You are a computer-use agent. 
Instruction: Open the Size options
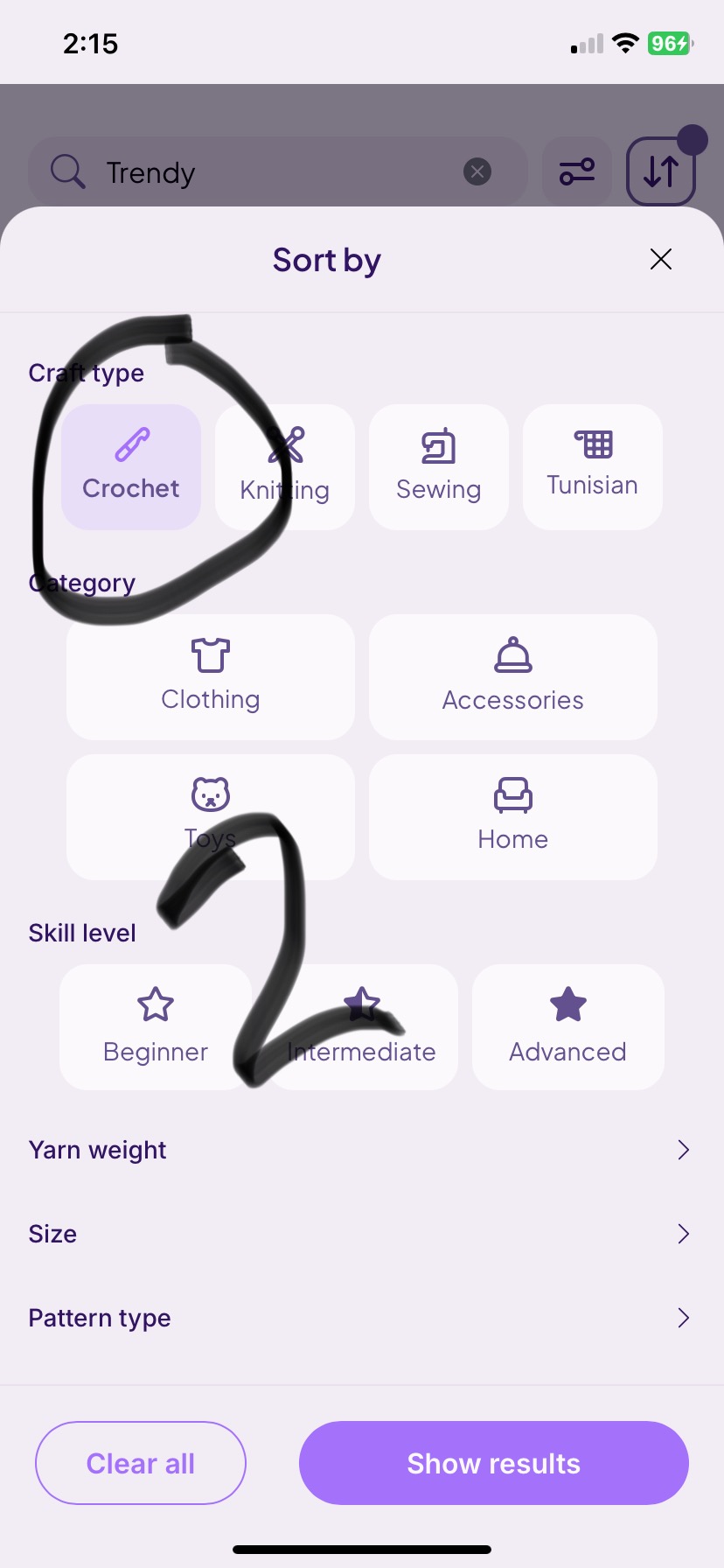(362, 1234)
